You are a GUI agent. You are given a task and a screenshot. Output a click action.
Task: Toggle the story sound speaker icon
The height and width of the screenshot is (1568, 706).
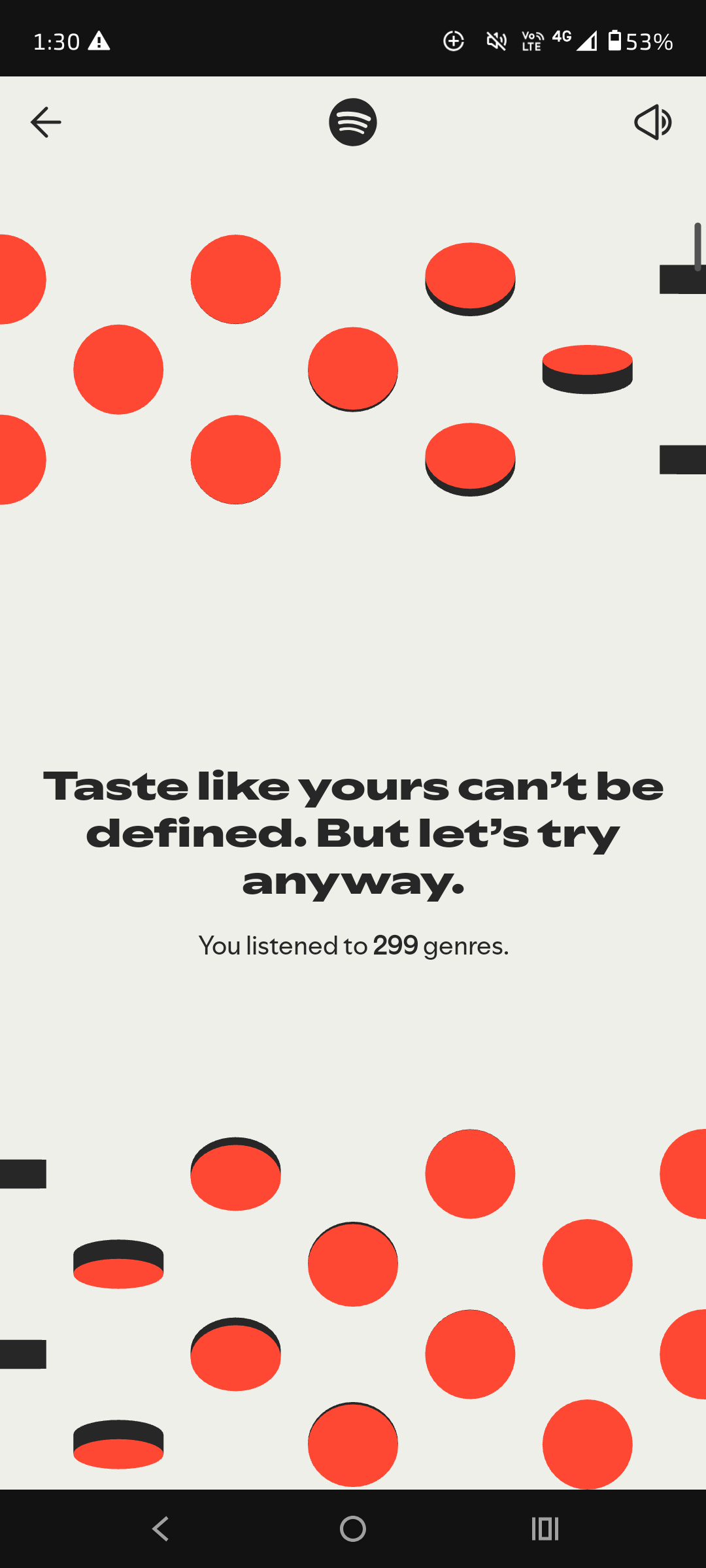652,122
